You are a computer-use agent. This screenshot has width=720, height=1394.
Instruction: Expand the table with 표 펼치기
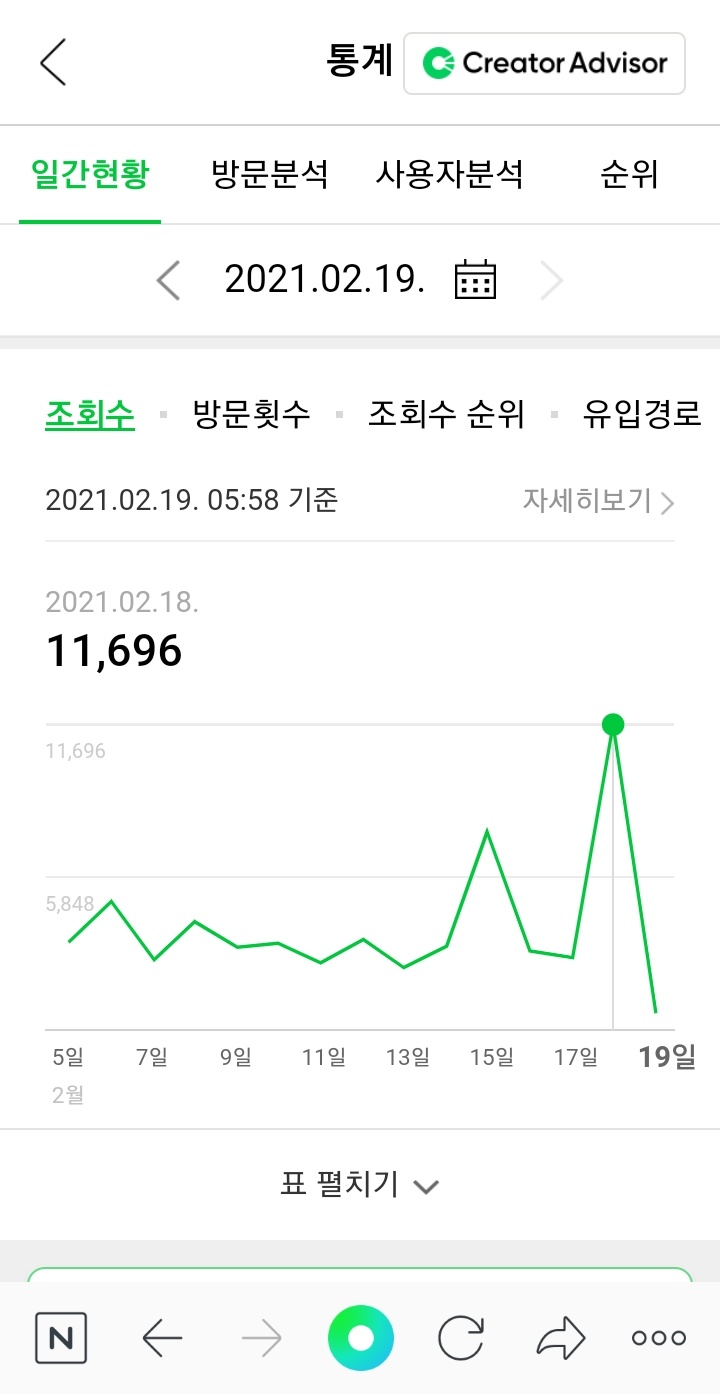[359, 1185]
